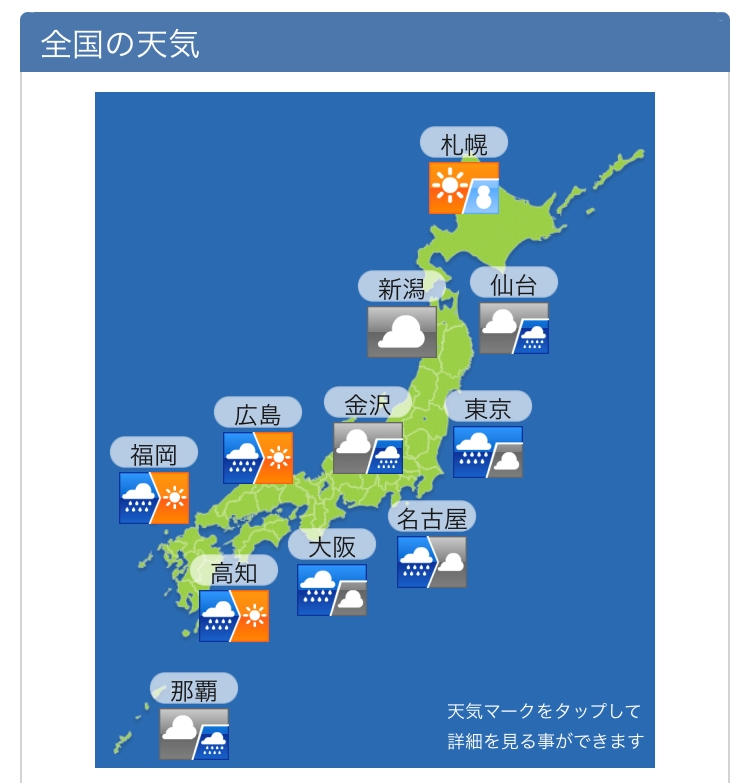Tap the Nagoya (名古屋) weather icon
Screen dimensions: 750x783
432,562
